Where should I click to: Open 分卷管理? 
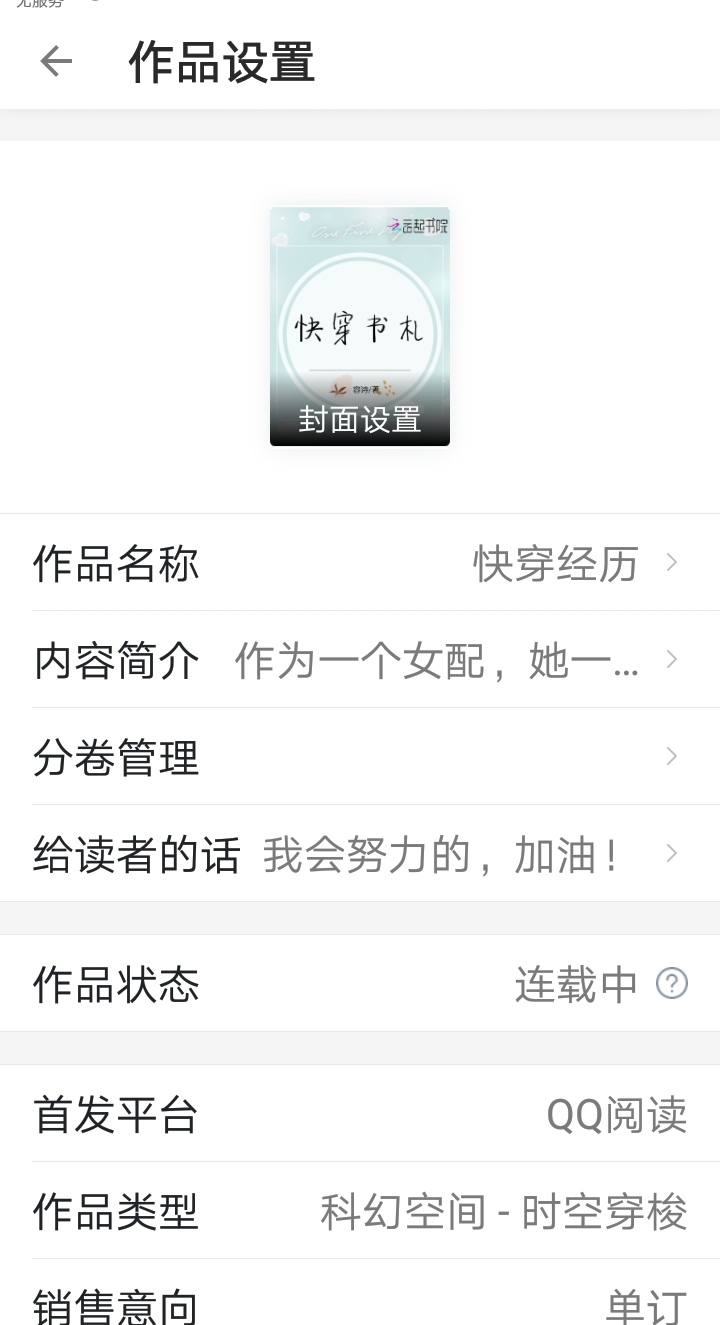[360, 757]
